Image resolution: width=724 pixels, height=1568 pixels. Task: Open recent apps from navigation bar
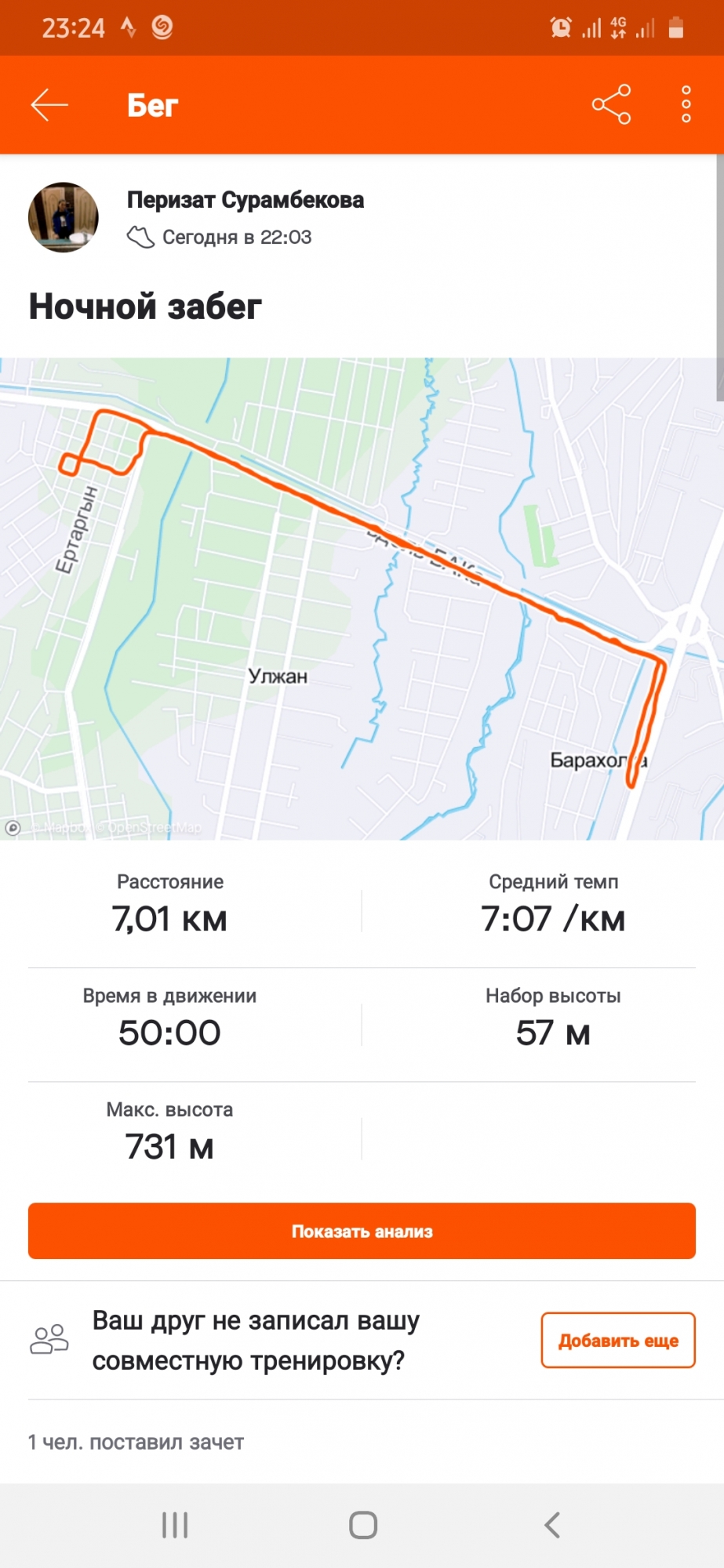click(174, 1525)
